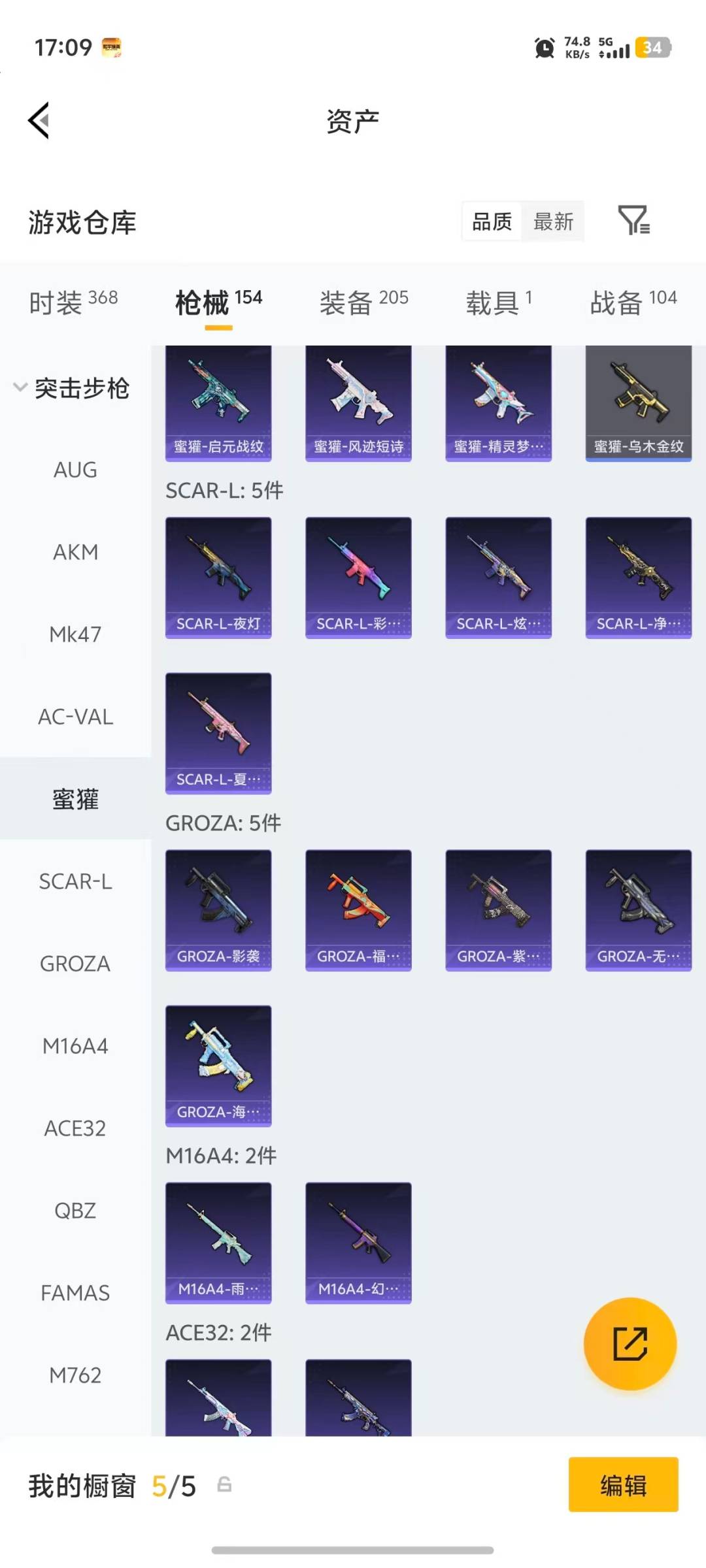The image size is (706, 1568).
Task: Open the 蜜獾-启元战纹 skin tile
Action: point(218,403)
